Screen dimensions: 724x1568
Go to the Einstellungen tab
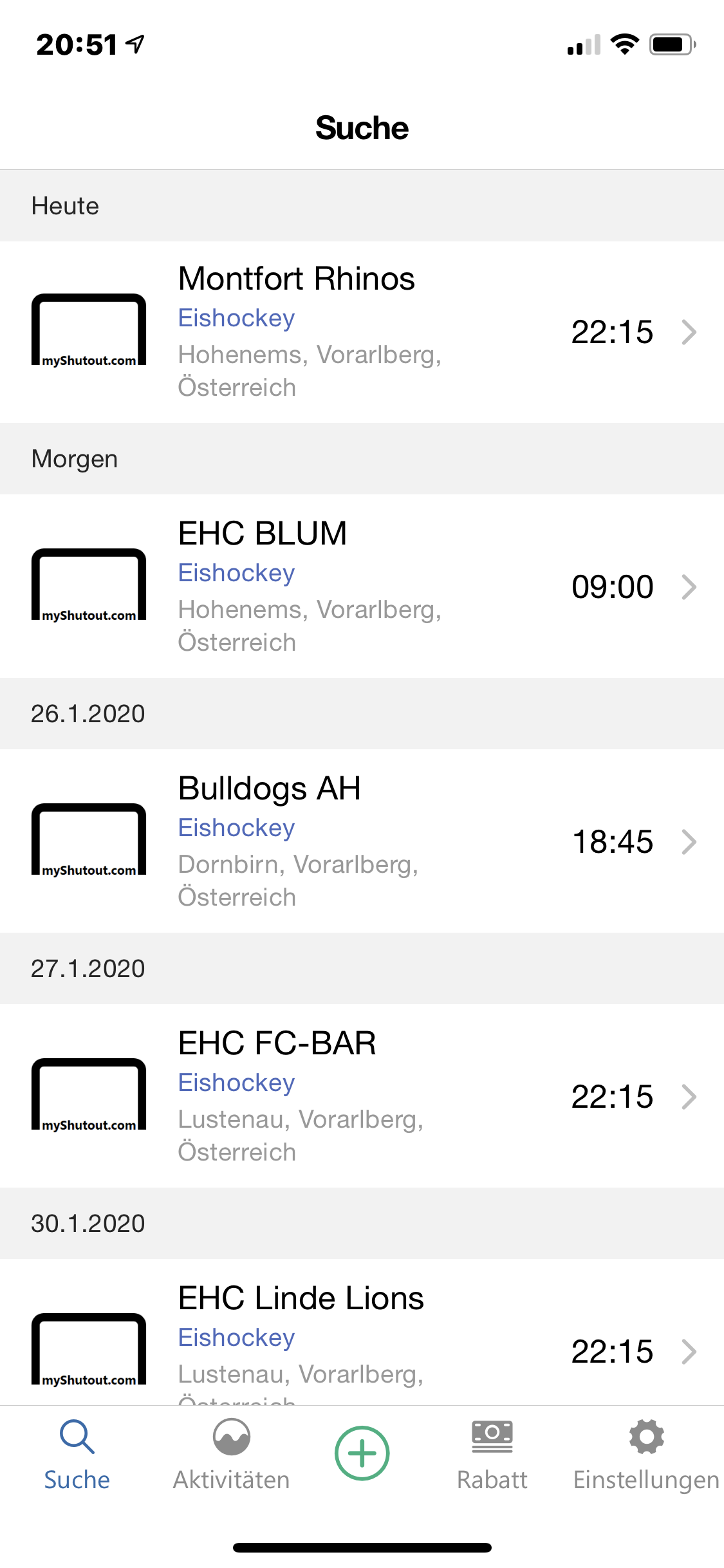646,1455
